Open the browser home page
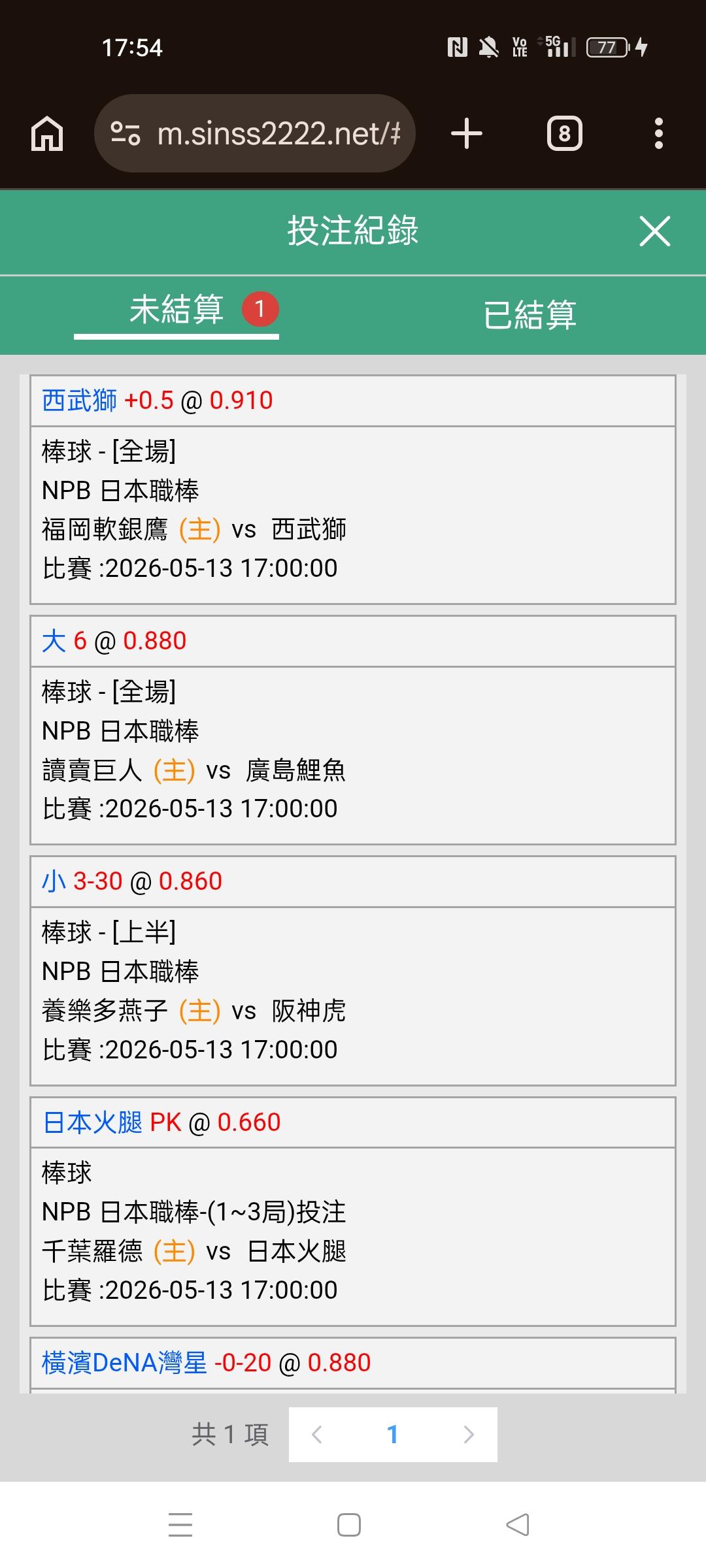The image size is (706, 1568). 47,134
